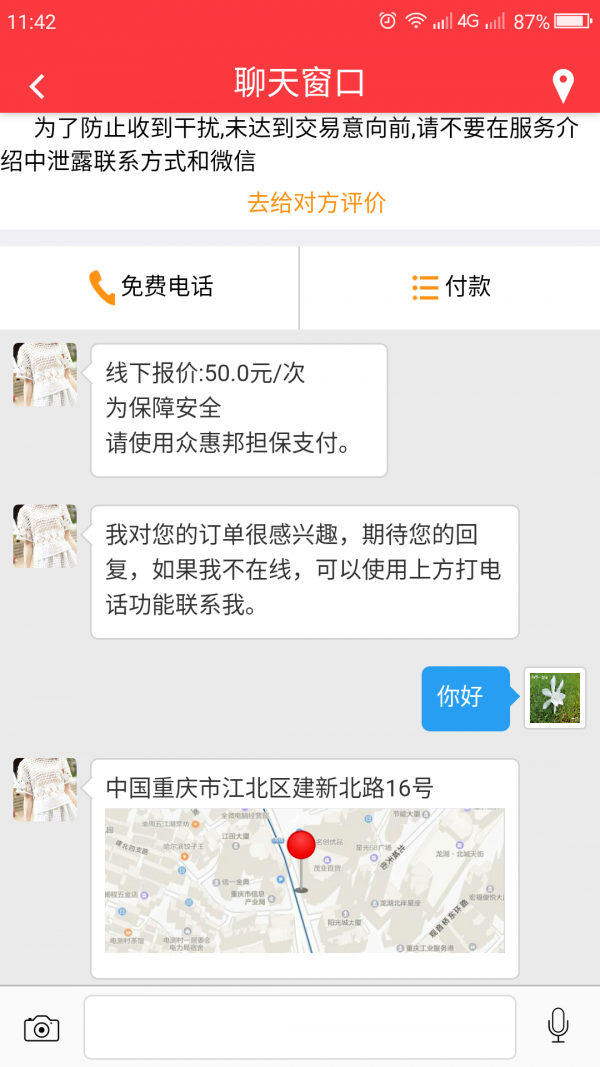This screenshot has height=1067, width=600.
Task: Open the 付款 payment option
Action: click(x=450, y=287)
